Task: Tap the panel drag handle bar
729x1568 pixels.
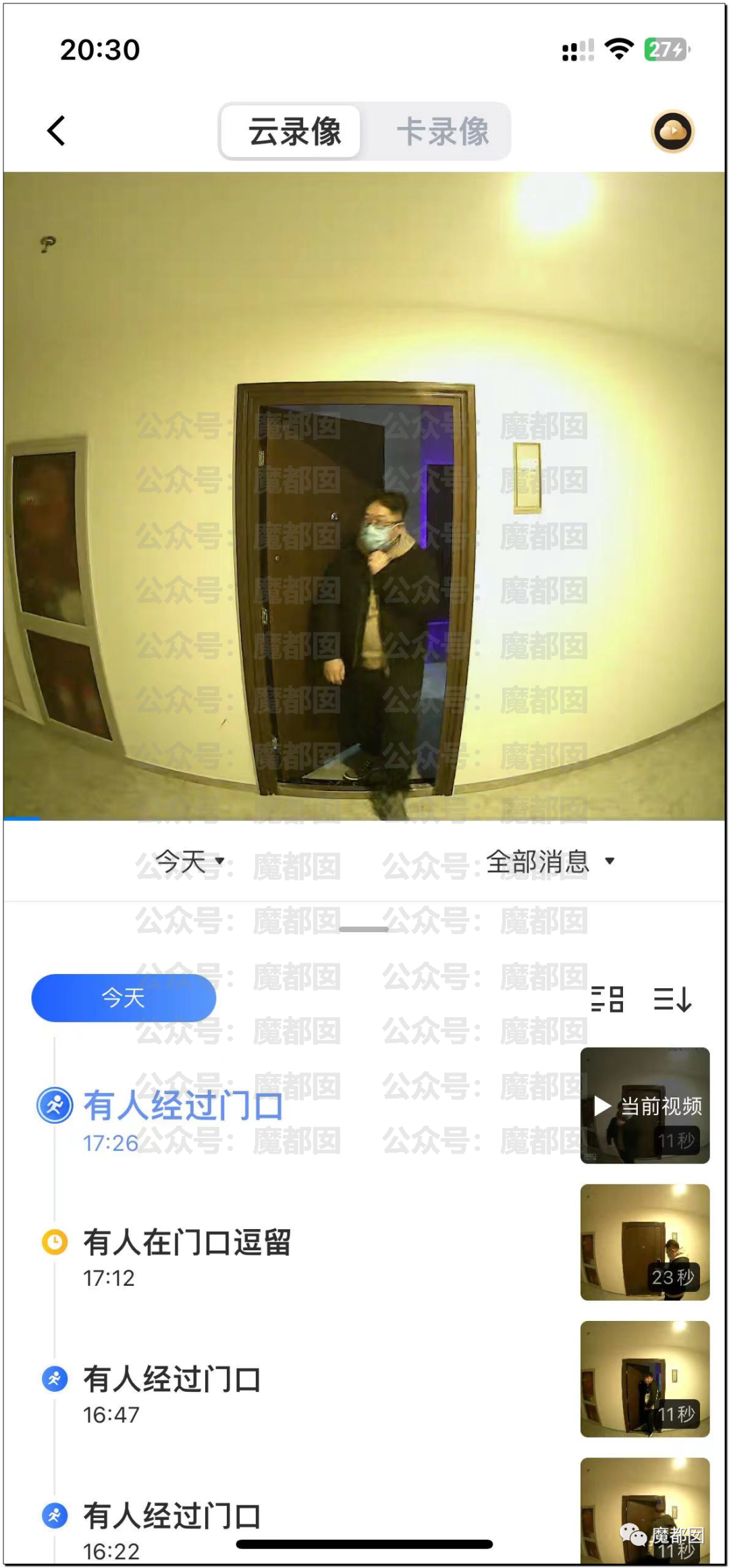Action: tap(364, 929)
